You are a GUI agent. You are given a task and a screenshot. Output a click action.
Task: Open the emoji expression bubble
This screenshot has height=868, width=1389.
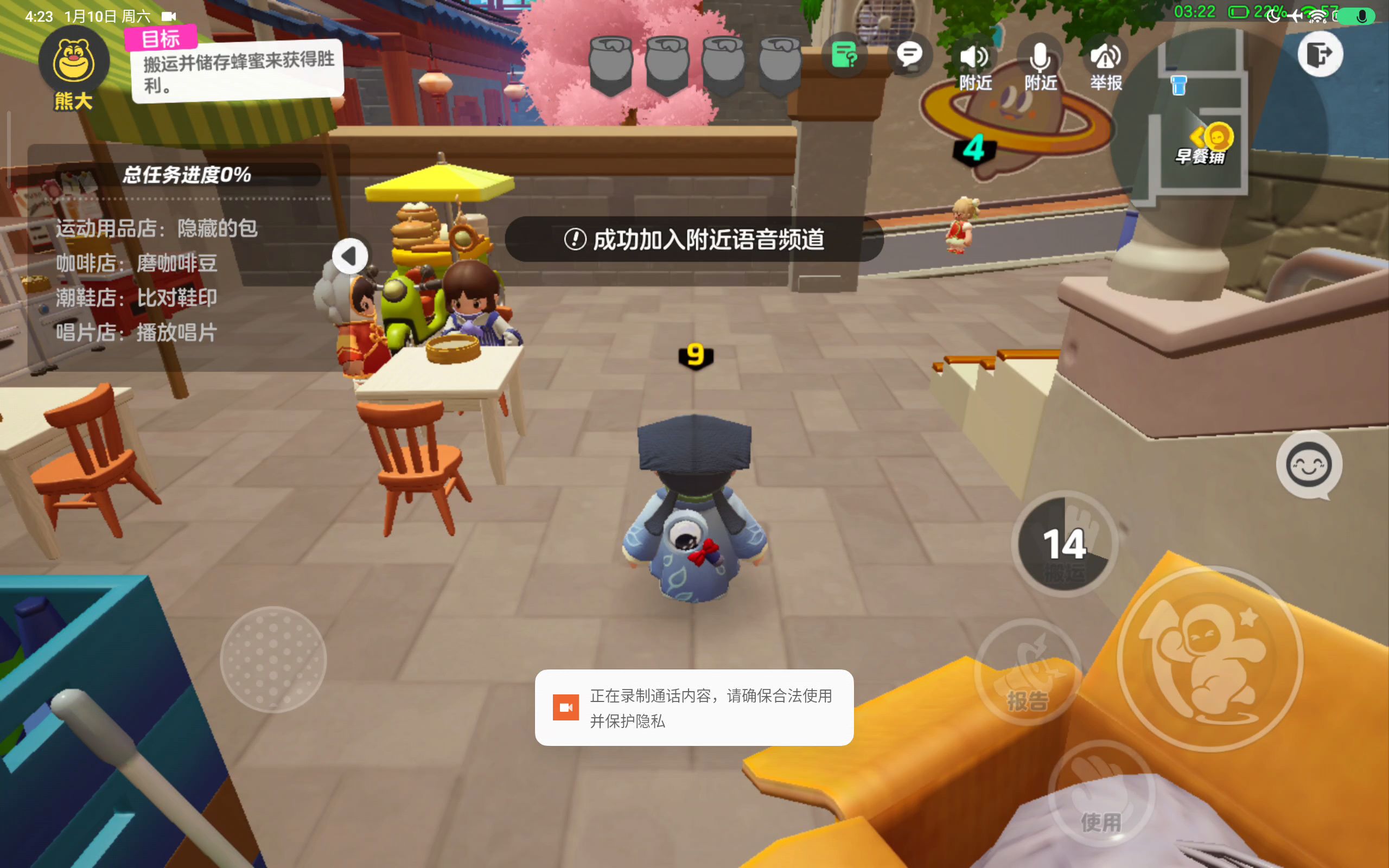click(x=1308, y=465)
